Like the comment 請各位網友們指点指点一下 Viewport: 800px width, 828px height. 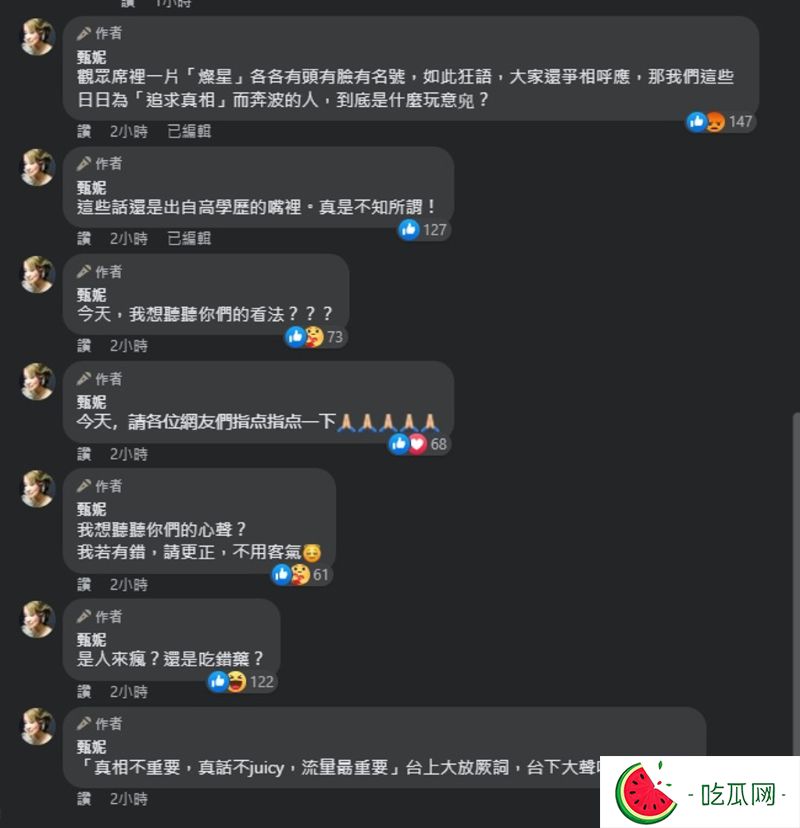[84, 454]
